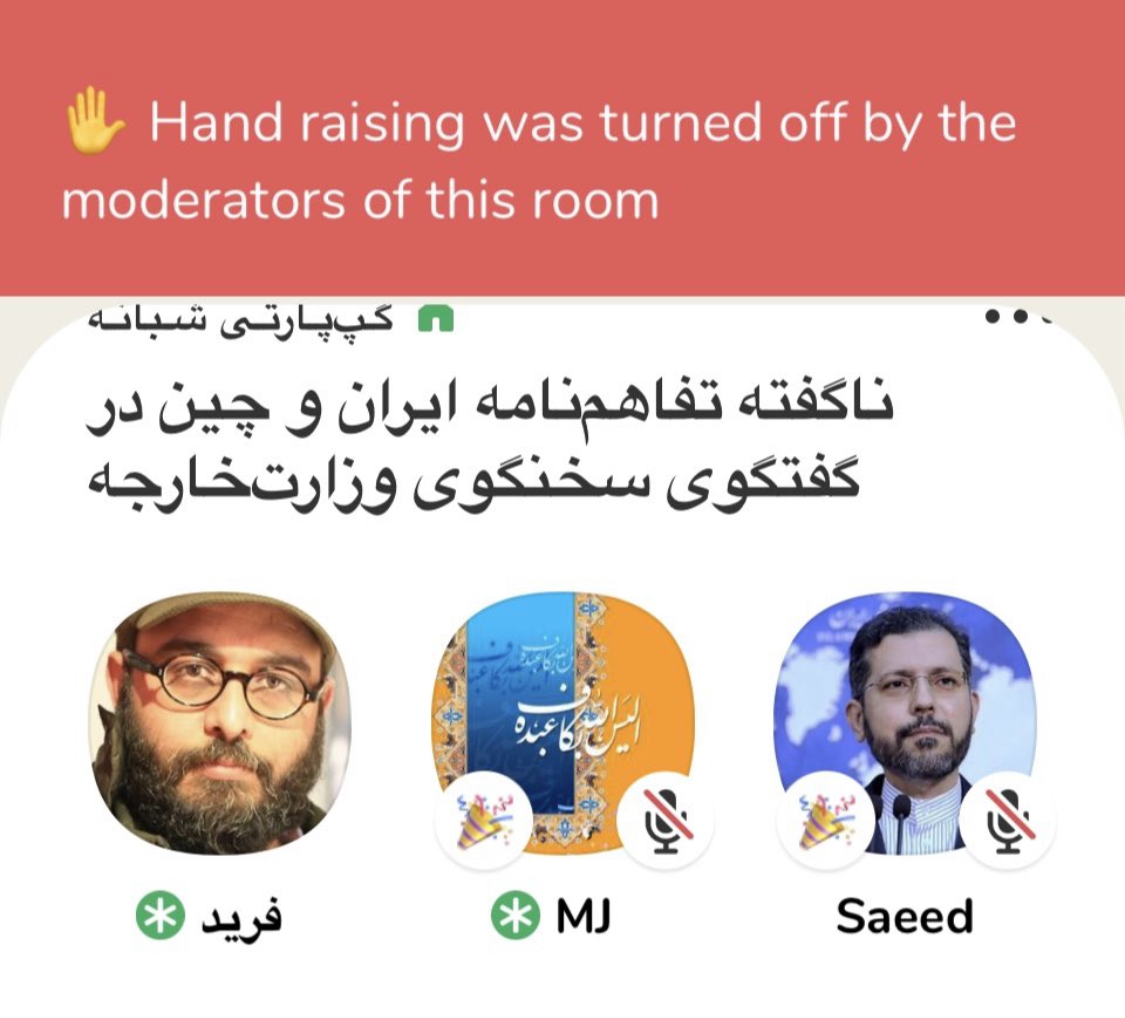
Task: Open speaker فرید's profile
Action: coord(220,724)
